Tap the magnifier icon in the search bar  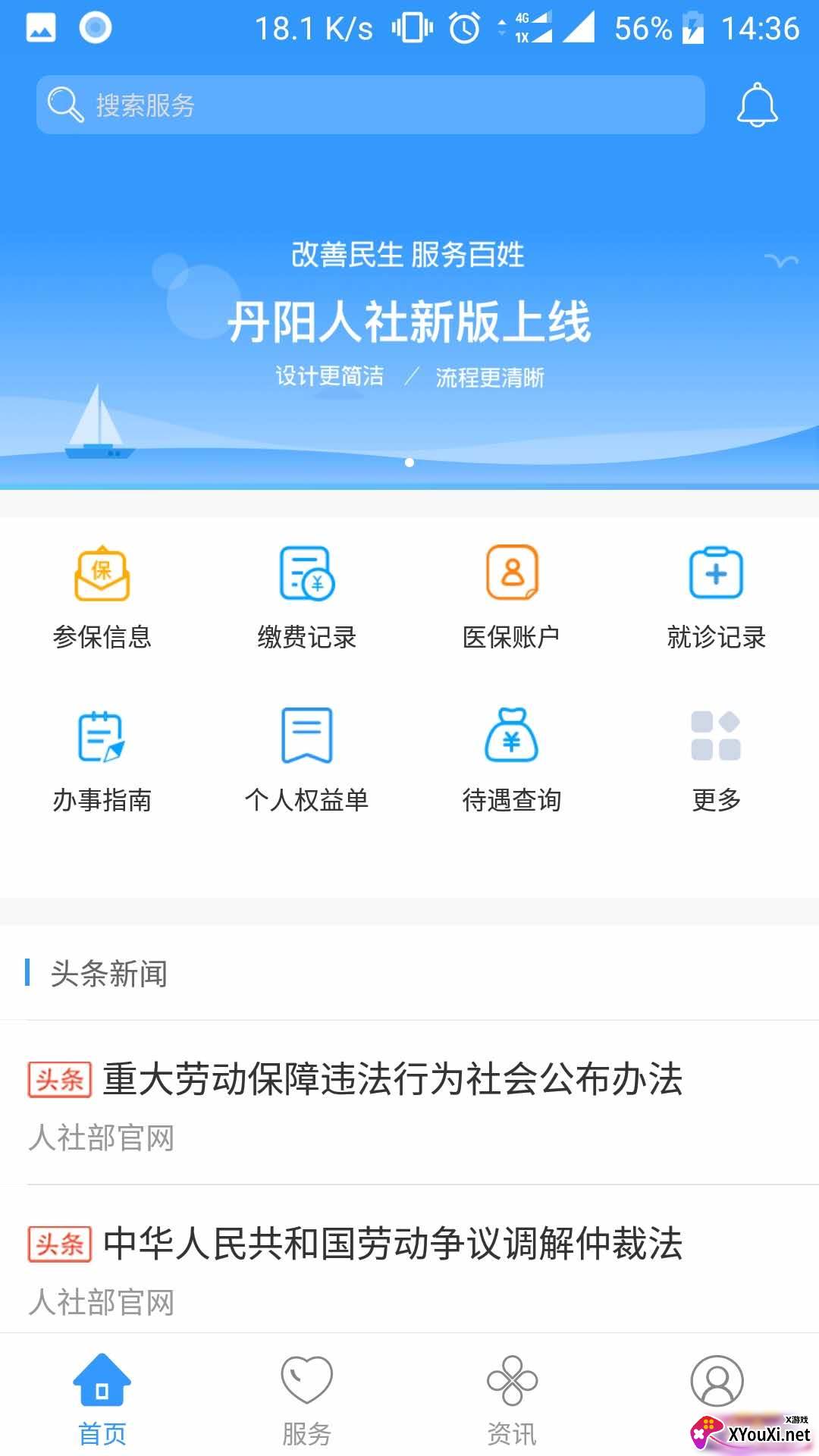click(64, 105)
